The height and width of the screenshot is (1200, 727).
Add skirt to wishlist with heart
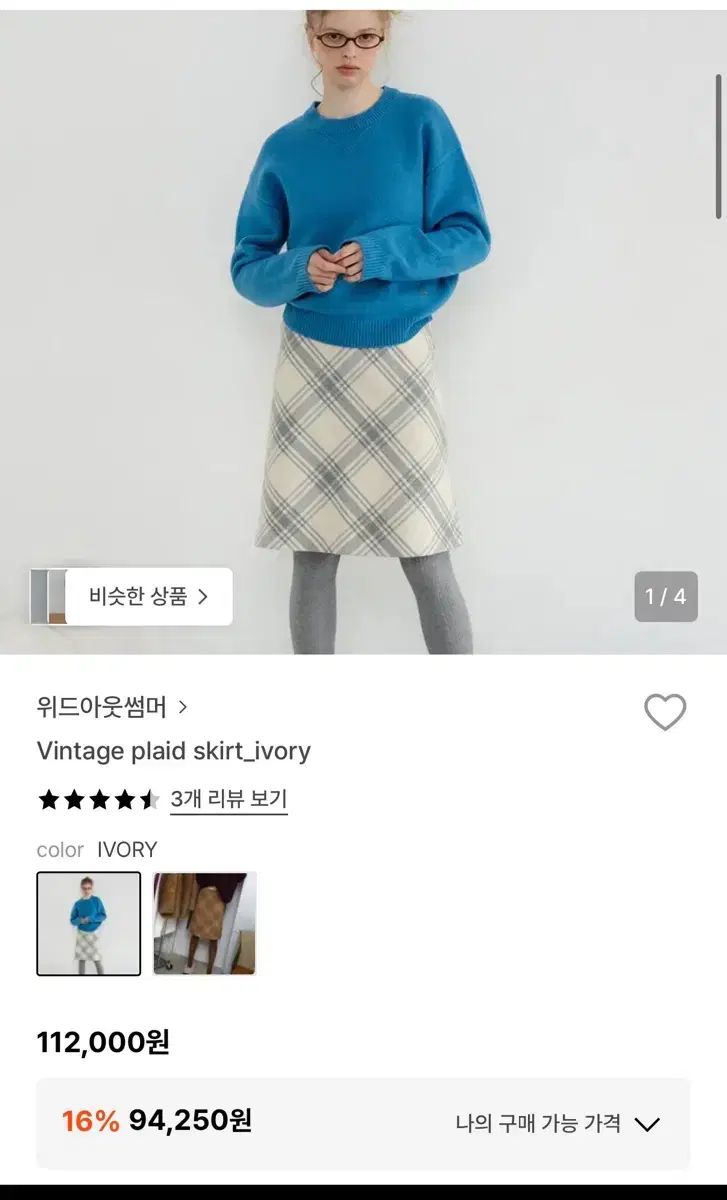(x=665, y=712)
